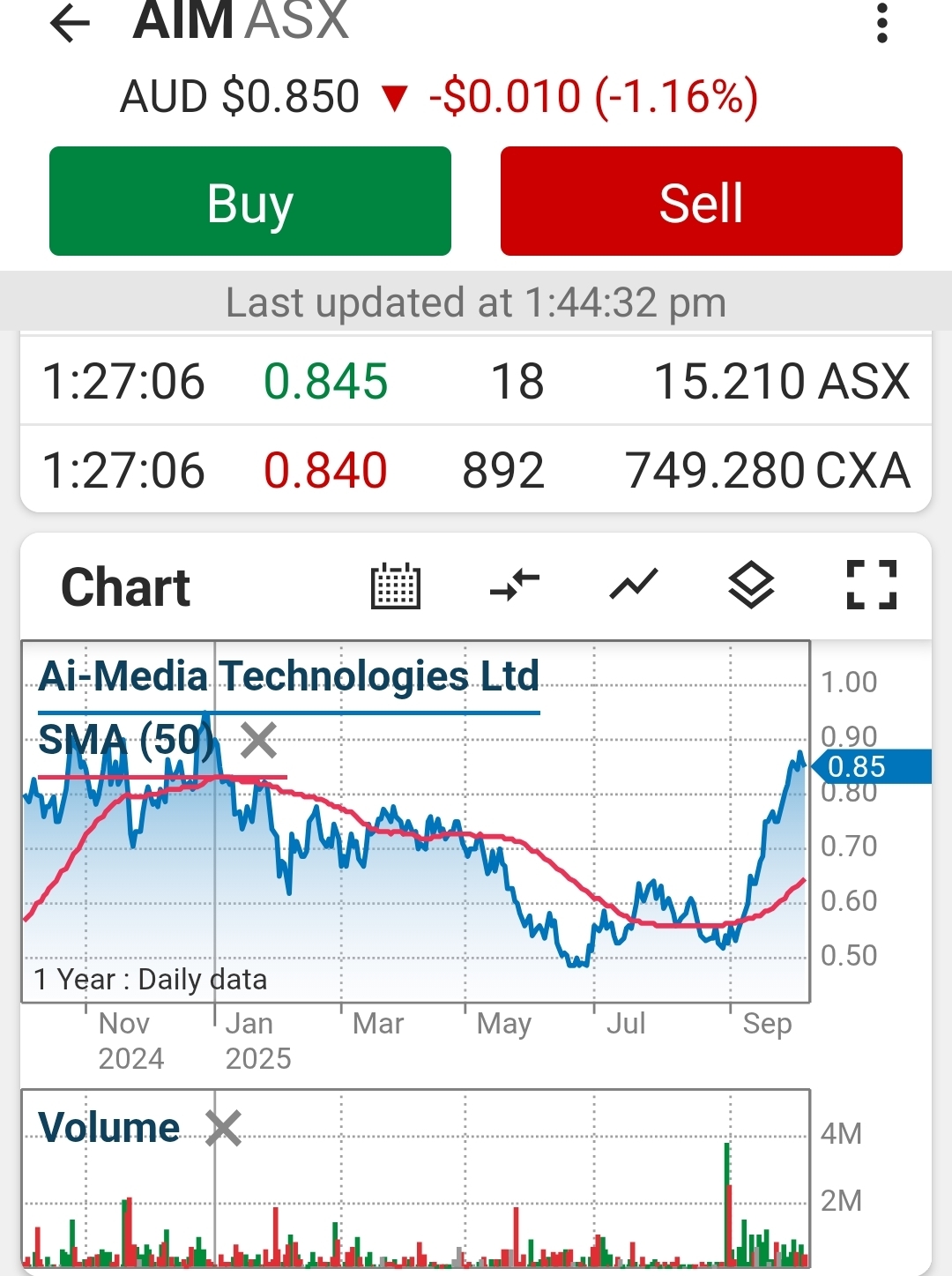952x1276 pixels.
Task: Open the chart date range calendar
Action: (x=396, y=586)
